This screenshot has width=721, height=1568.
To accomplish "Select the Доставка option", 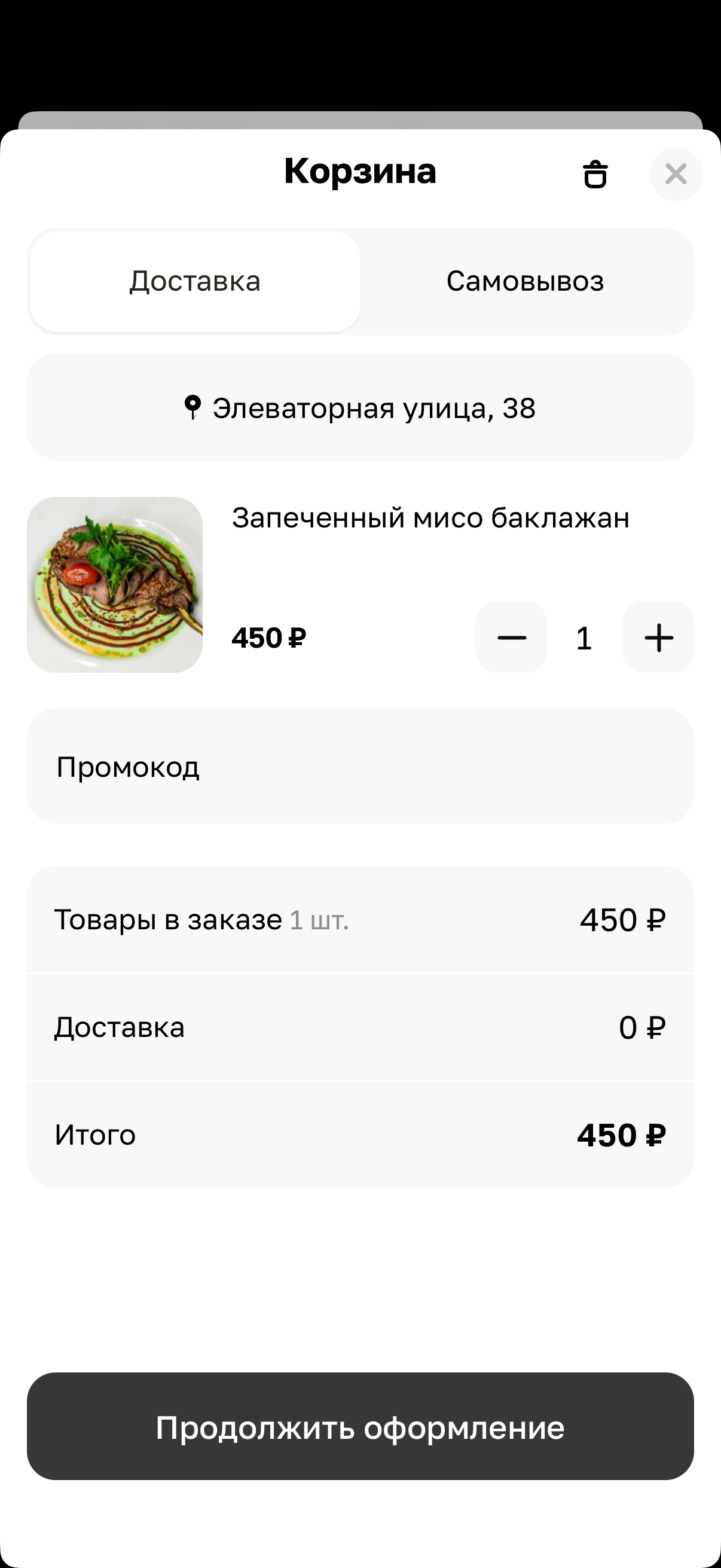I will pyautogui.click(x=195, y=281).
